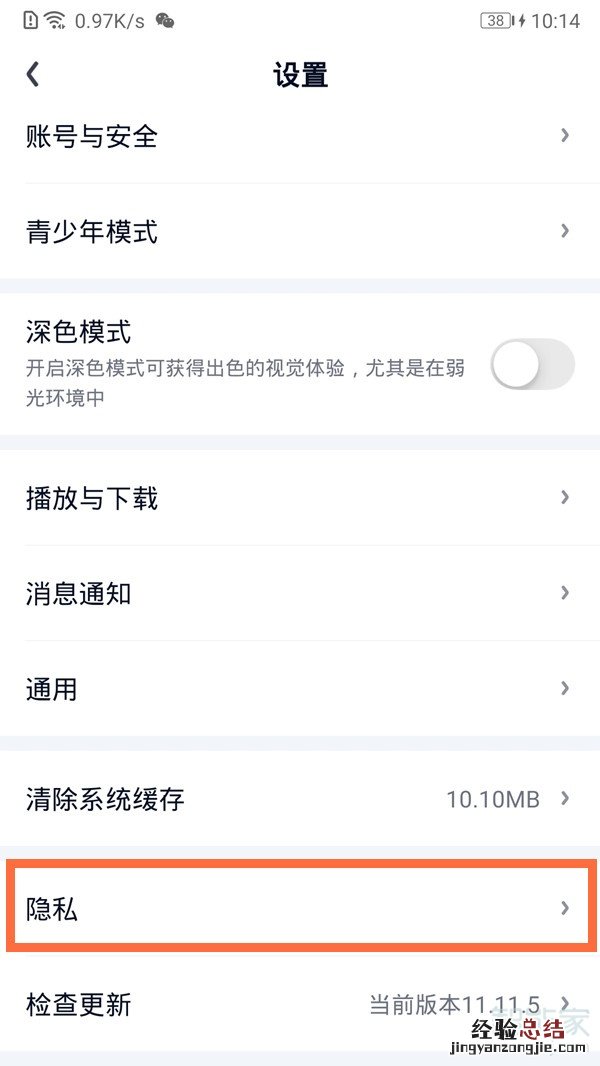Open 账号与安全 settings

300,136
